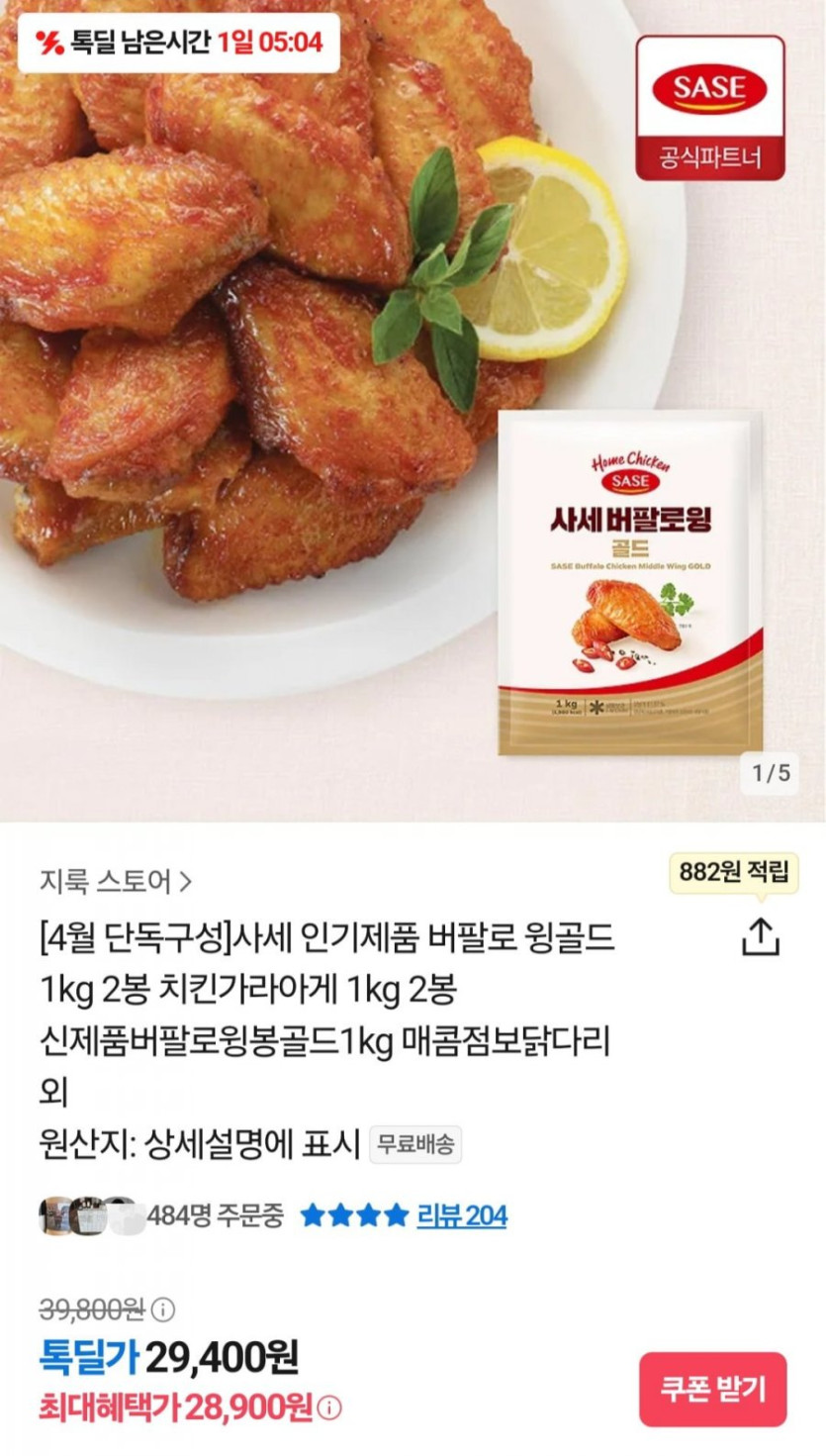Share this product listing
This screenshot has width=826, height=1456.
tap(761, 936)
